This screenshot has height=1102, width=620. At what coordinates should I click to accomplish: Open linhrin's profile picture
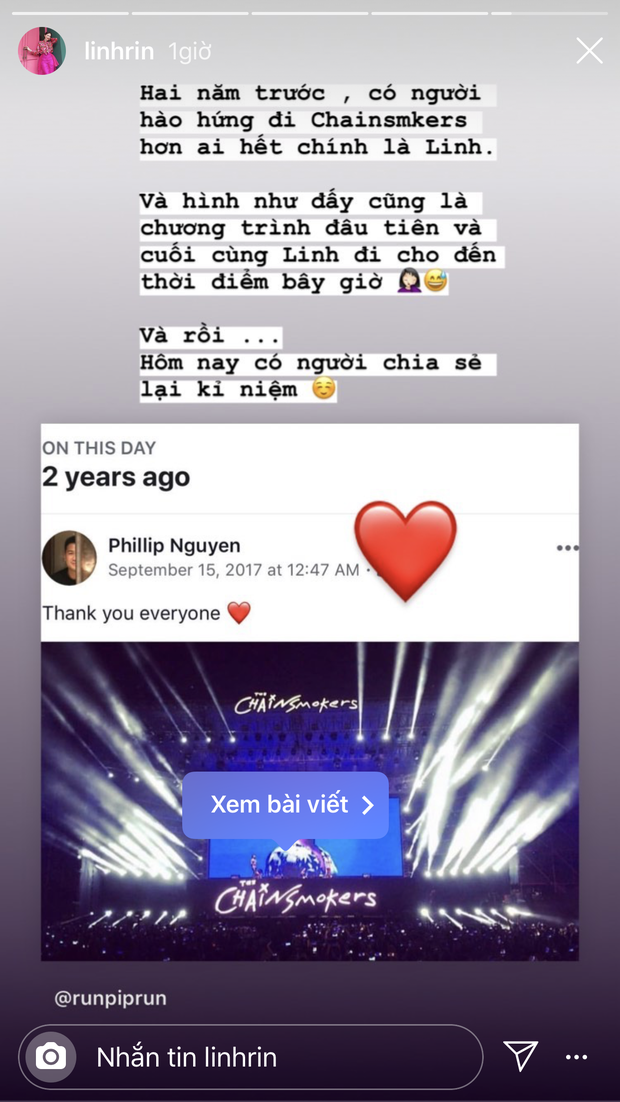click(x=42, y=51)
